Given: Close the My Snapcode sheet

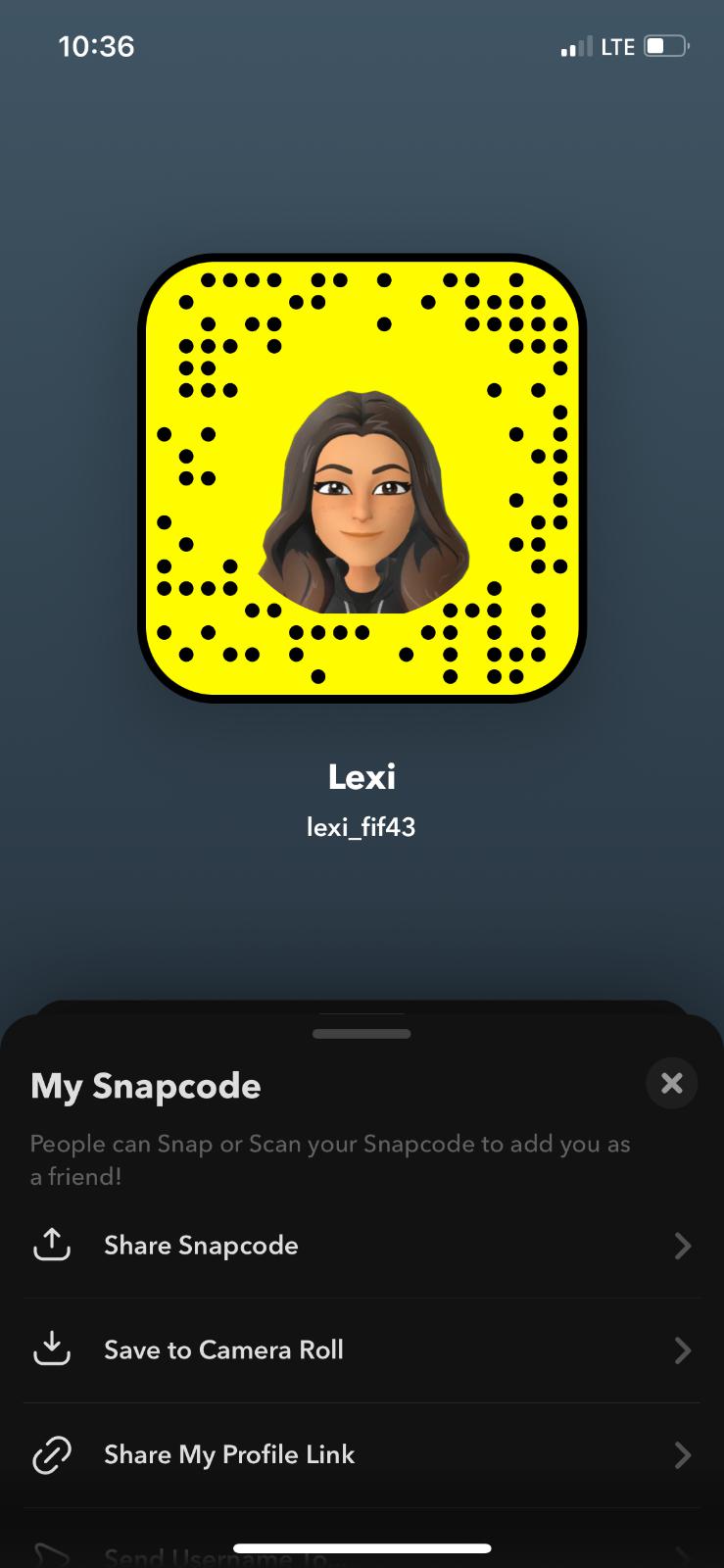Looking at the screenshot, I should pyautogui.click(x=671, y=1083).
